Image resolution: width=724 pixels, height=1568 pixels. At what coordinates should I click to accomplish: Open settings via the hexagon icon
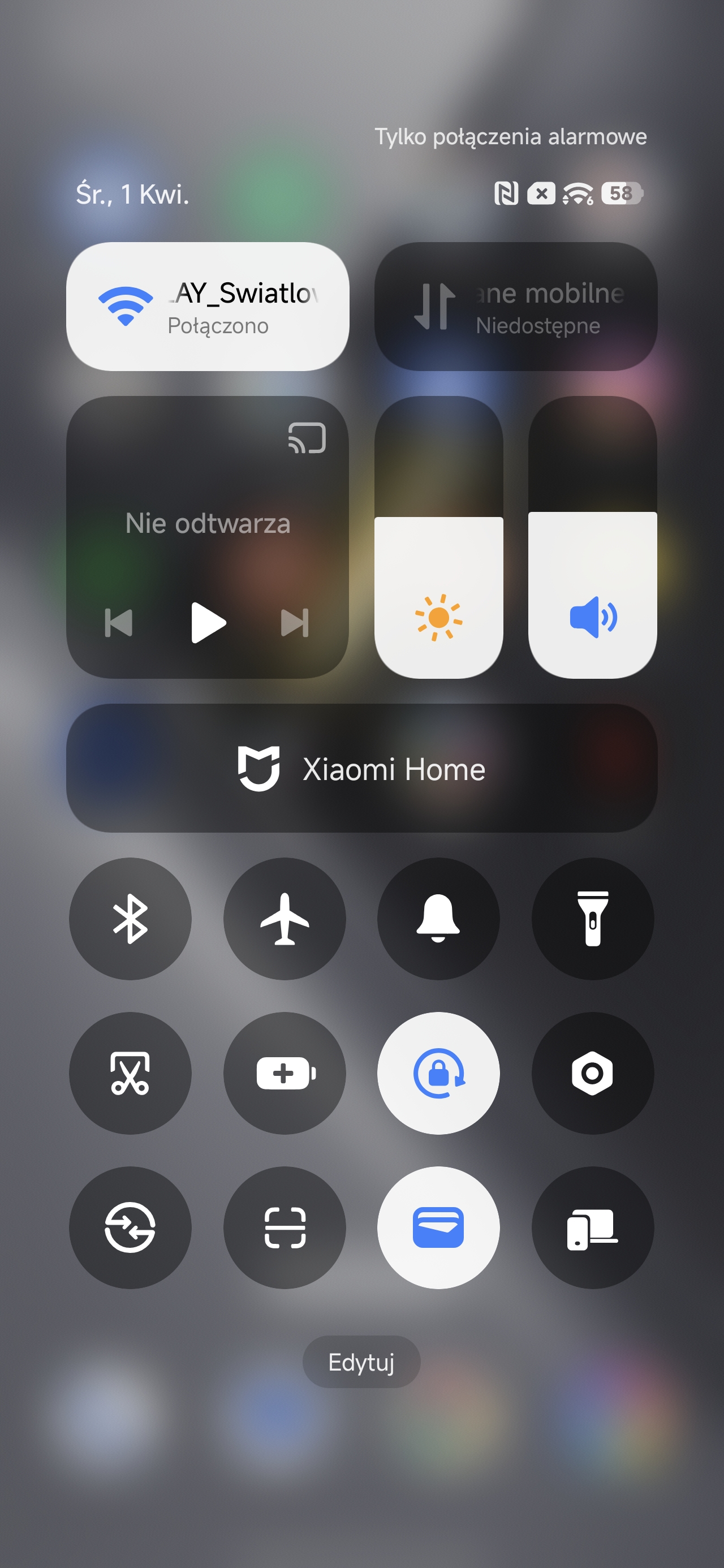click(592, 1072)
